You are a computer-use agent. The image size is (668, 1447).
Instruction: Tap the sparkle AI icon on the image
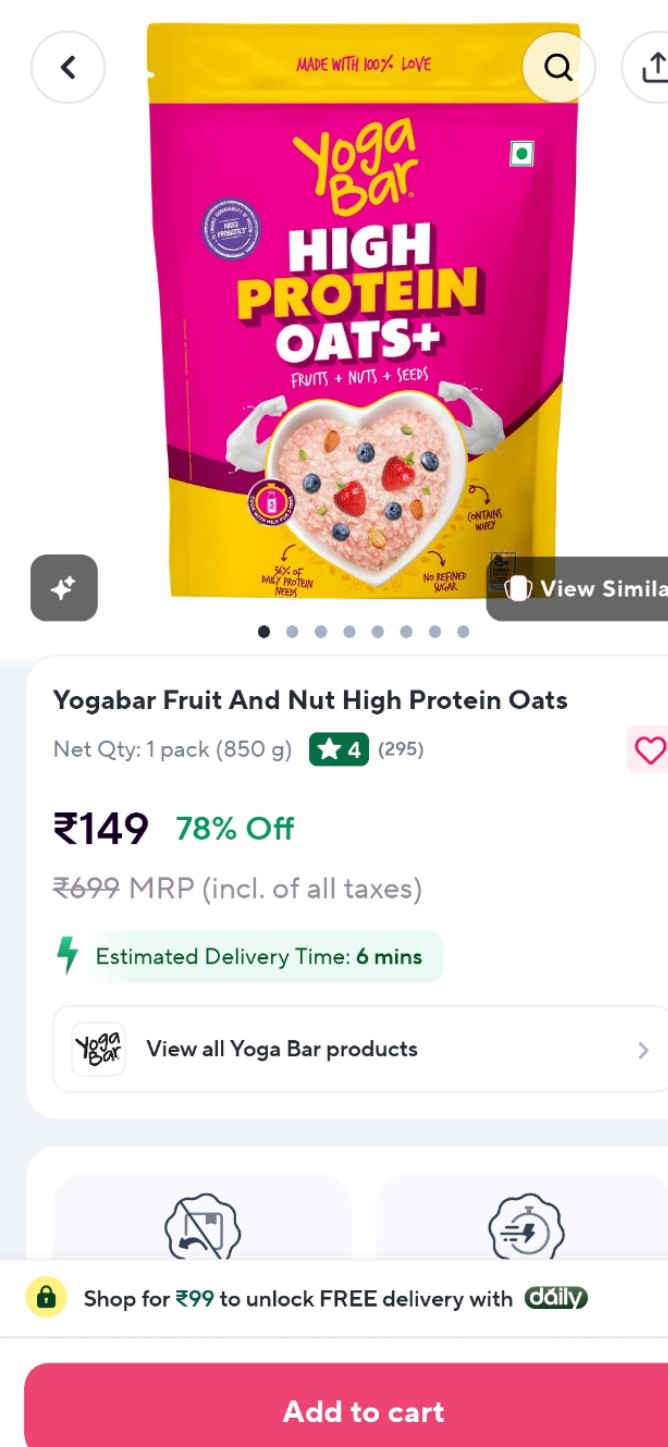(64, 588)
